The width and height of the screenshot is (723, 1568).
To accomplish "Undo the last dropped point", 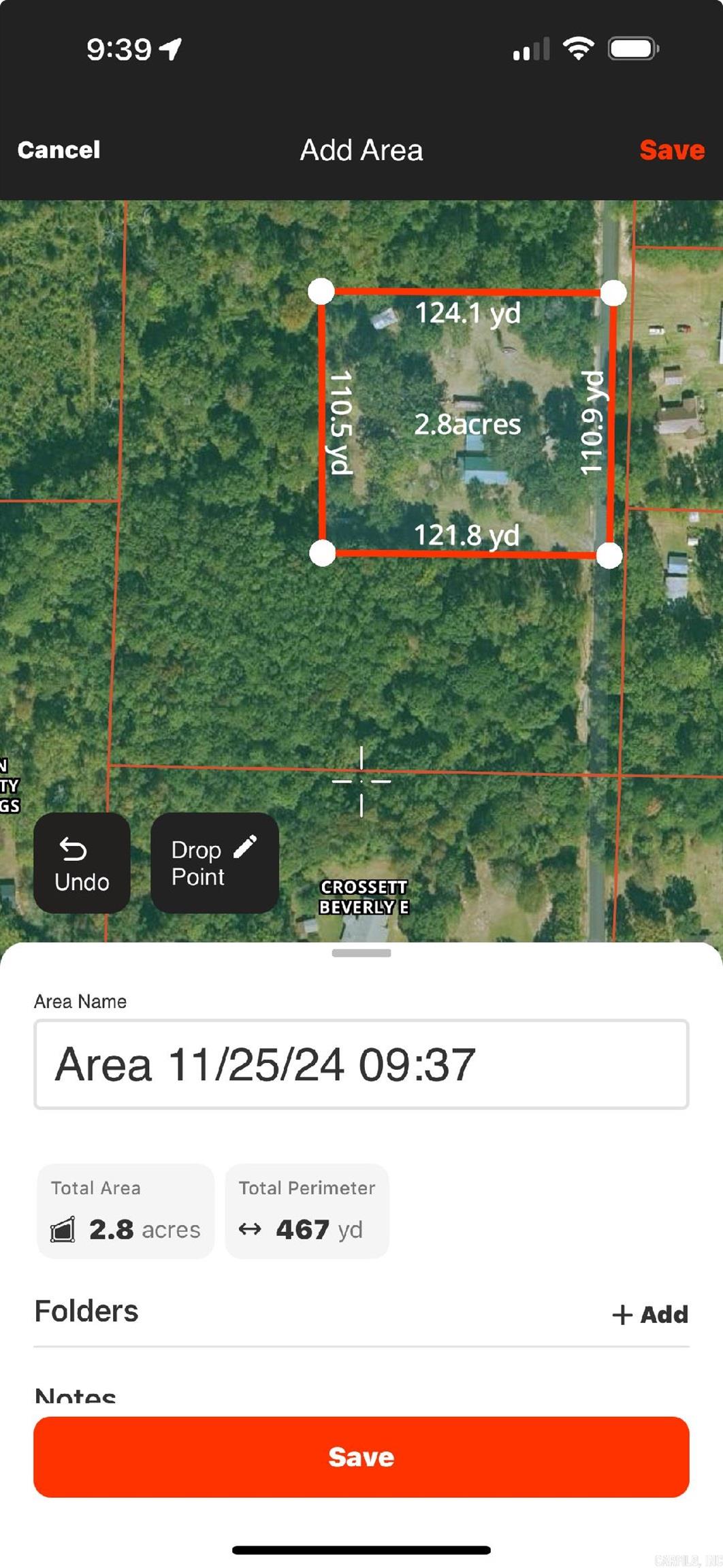I will pyautogui.click(x=82, y=863).
